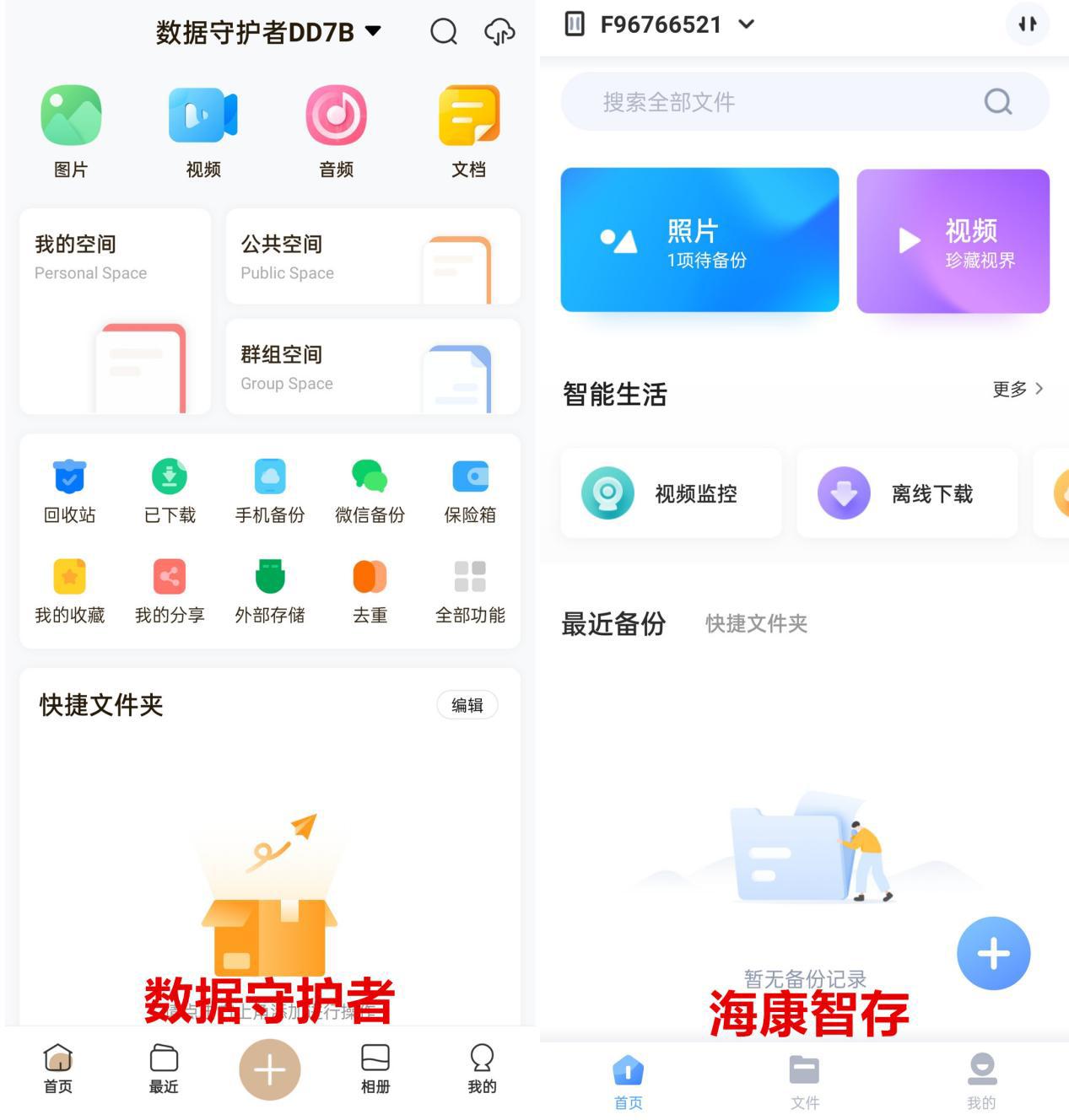Expand the F96766521 device selector chevron
Viewport: 1069px width, 1120px height.
pyautogui.click(x=746, y=24)
